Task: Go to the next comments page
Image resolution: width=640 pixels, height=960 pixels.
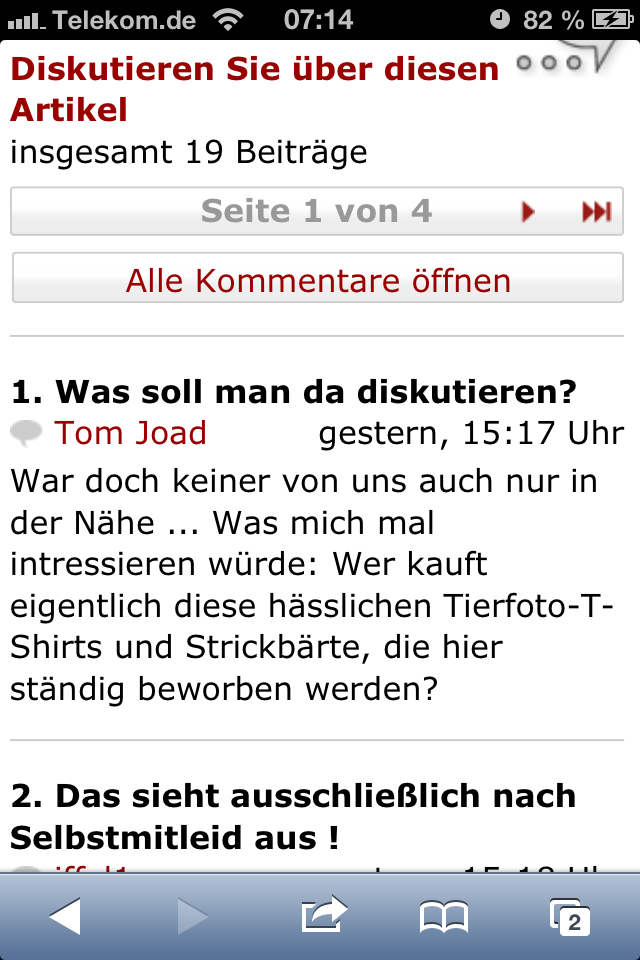Action: coord(529,212)
